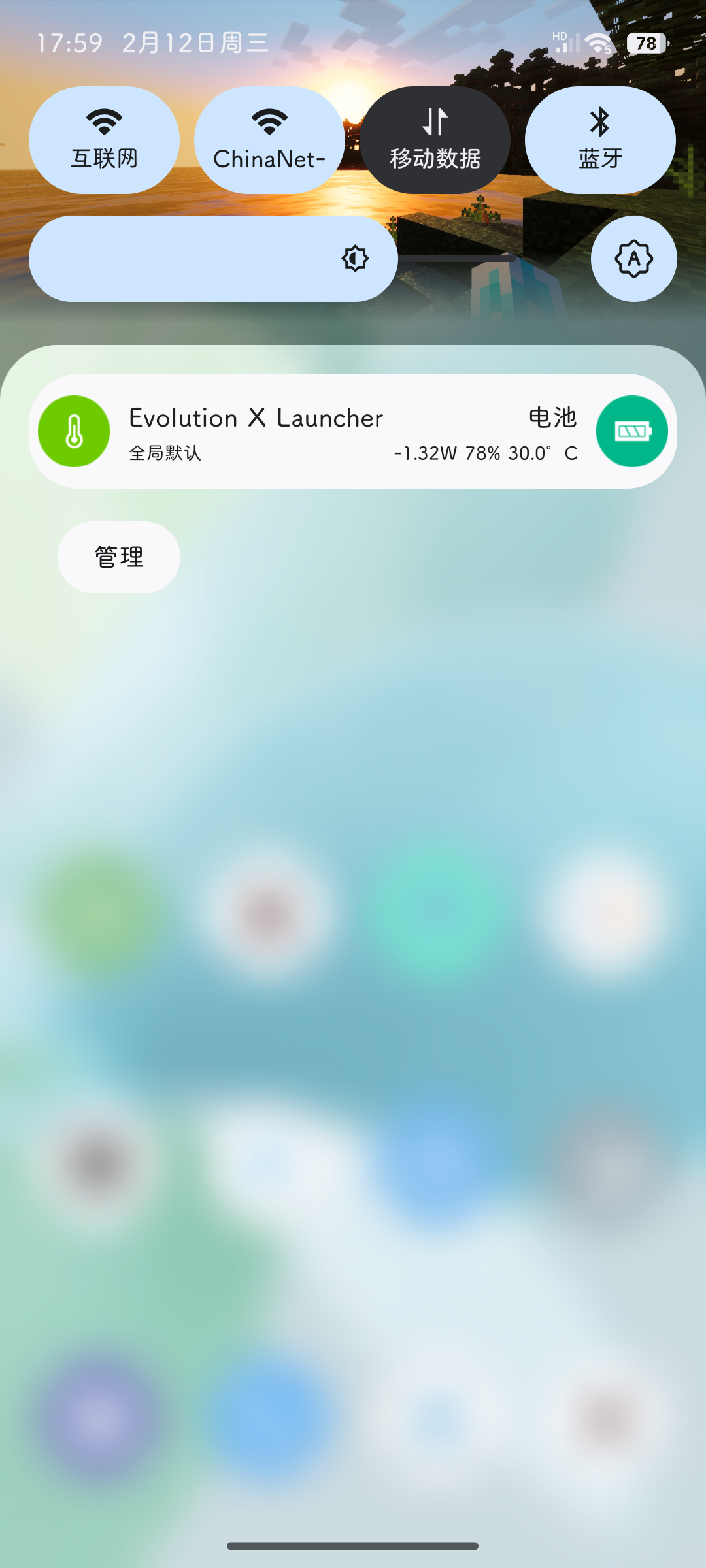Toggle the 蓝牙 Bluetooth tile

click(x=600, y=140)
